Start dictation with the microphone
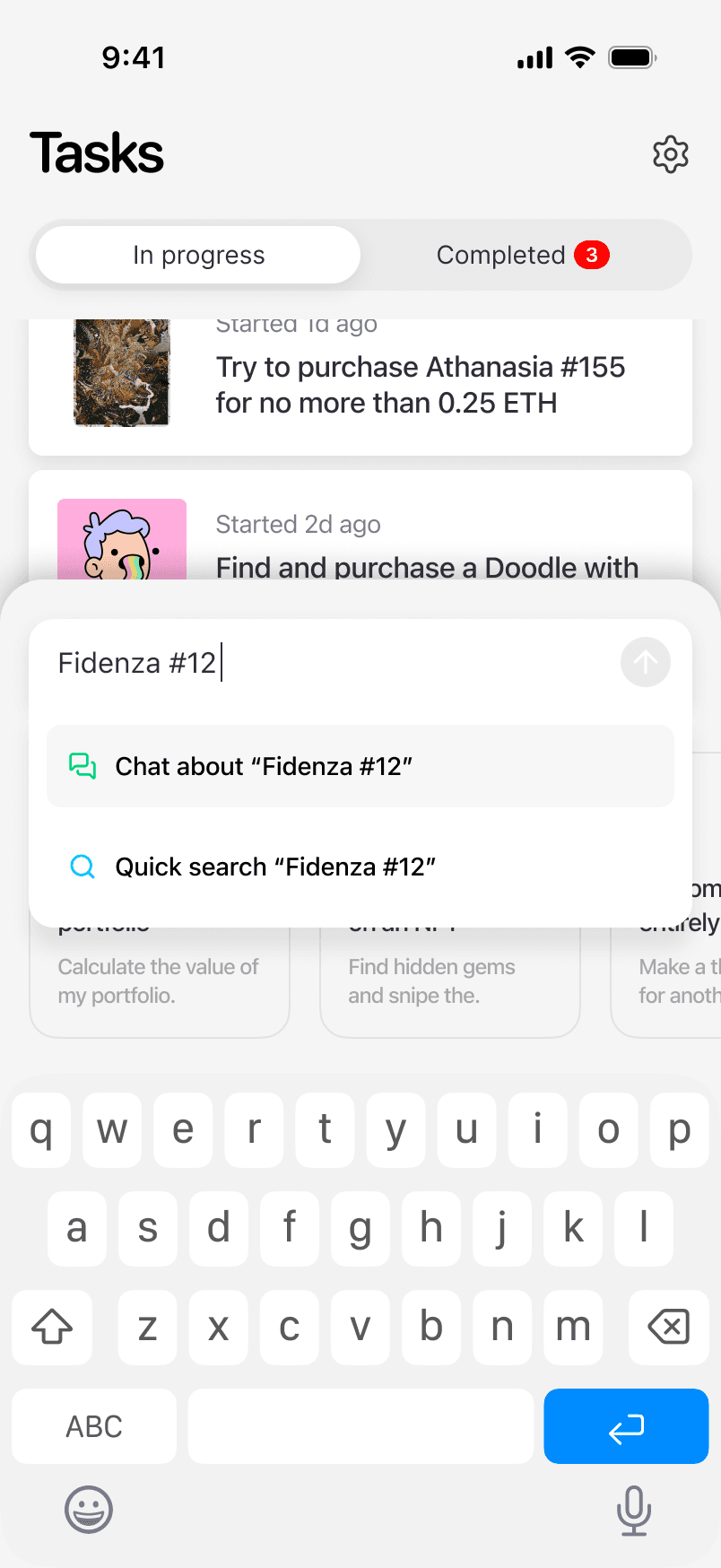 [634, 1511]
